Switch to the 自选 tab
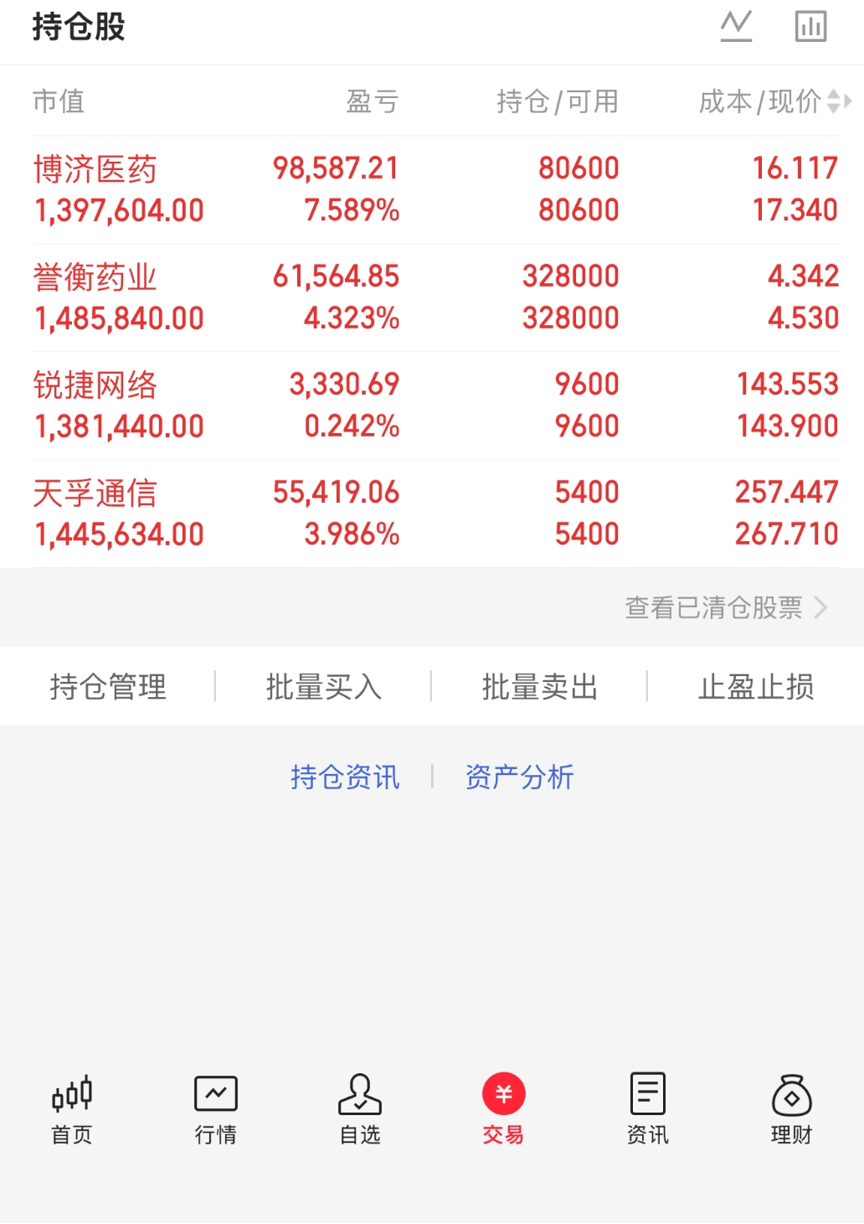This screenshot has width=864, height=1224. click(x=360, y=1109)
